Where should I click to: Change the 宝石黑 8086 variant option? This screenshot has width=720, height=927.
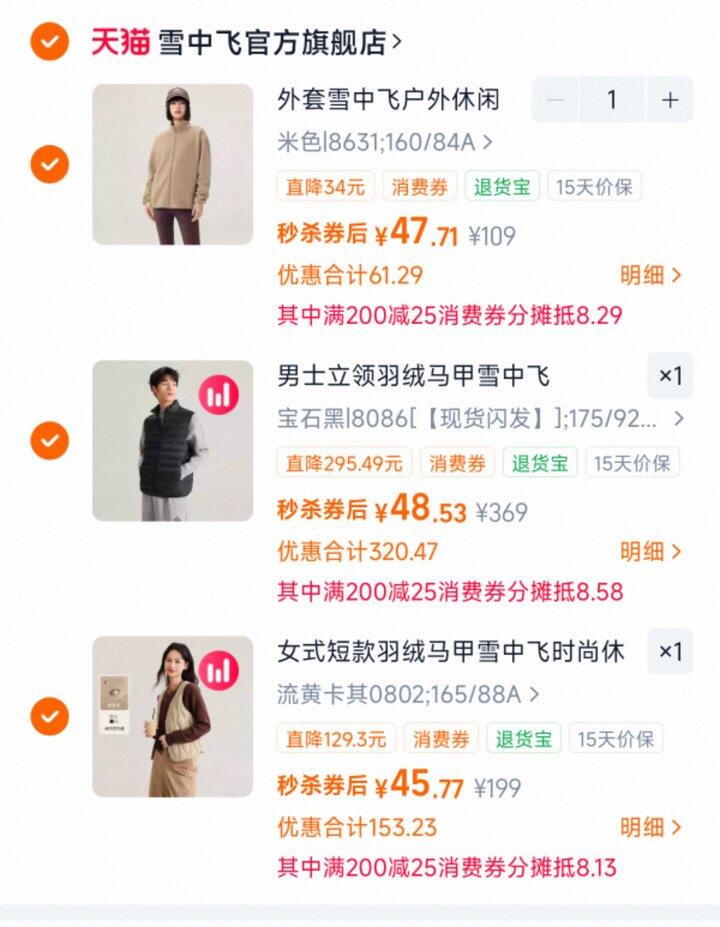(x=480, y=418)
